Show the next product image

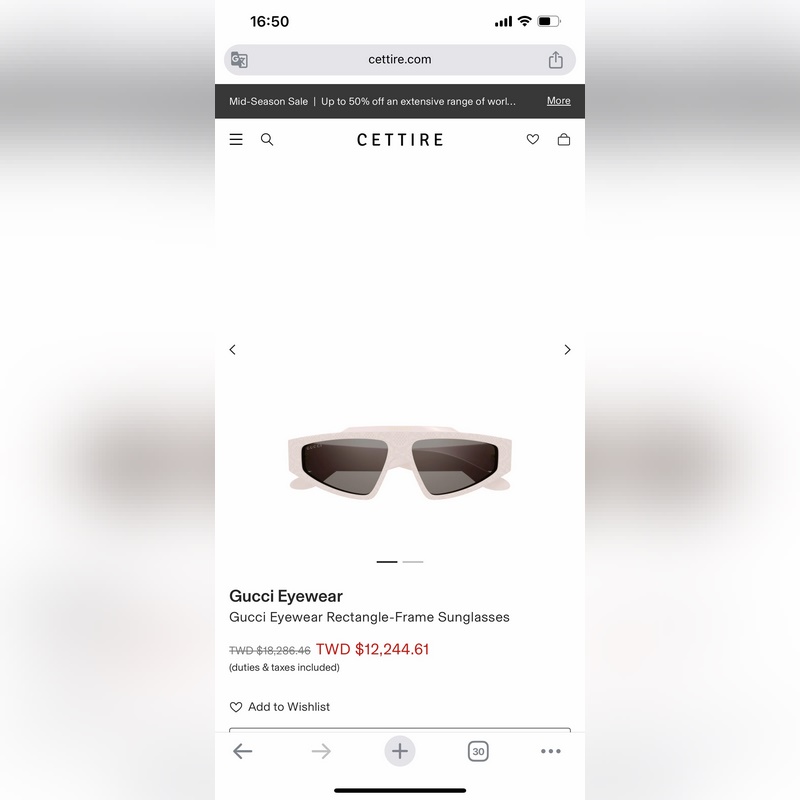pos(567,350)
